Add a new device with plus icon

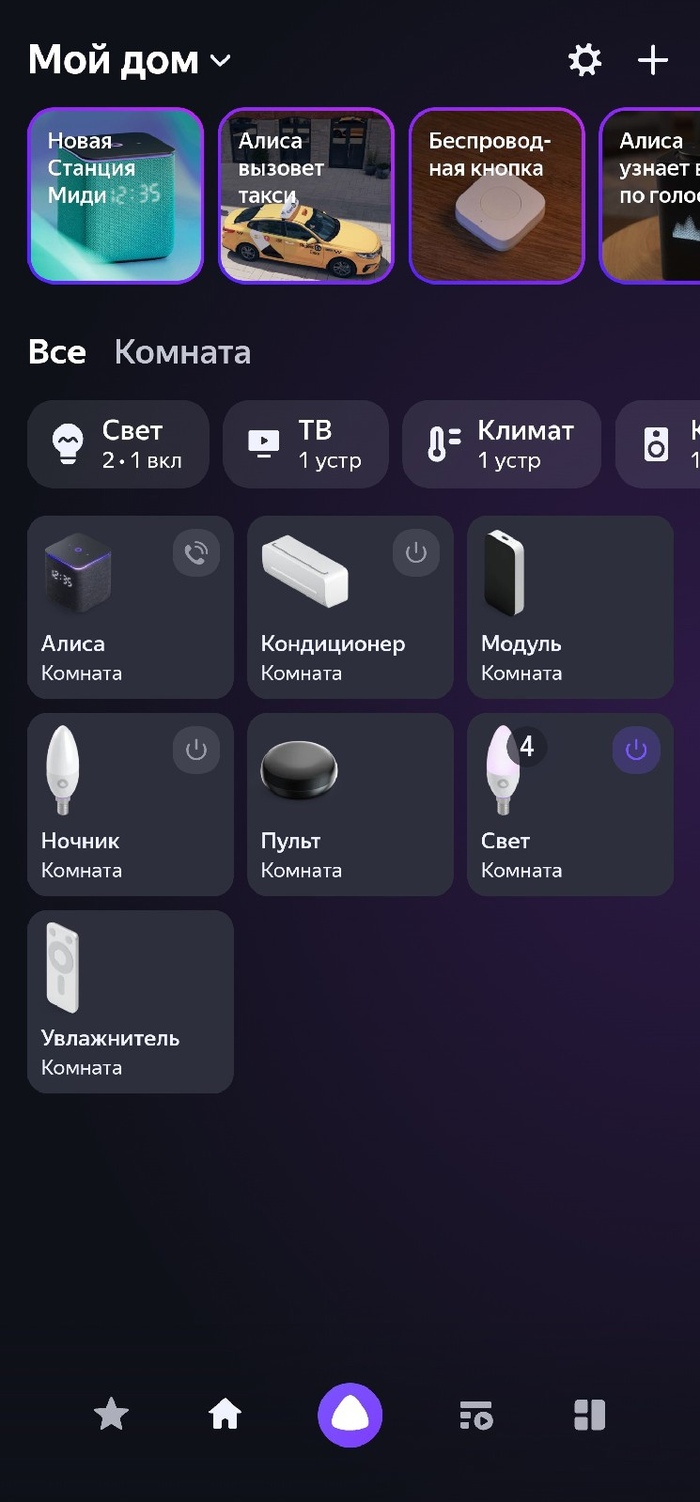[x=653, y=60]
